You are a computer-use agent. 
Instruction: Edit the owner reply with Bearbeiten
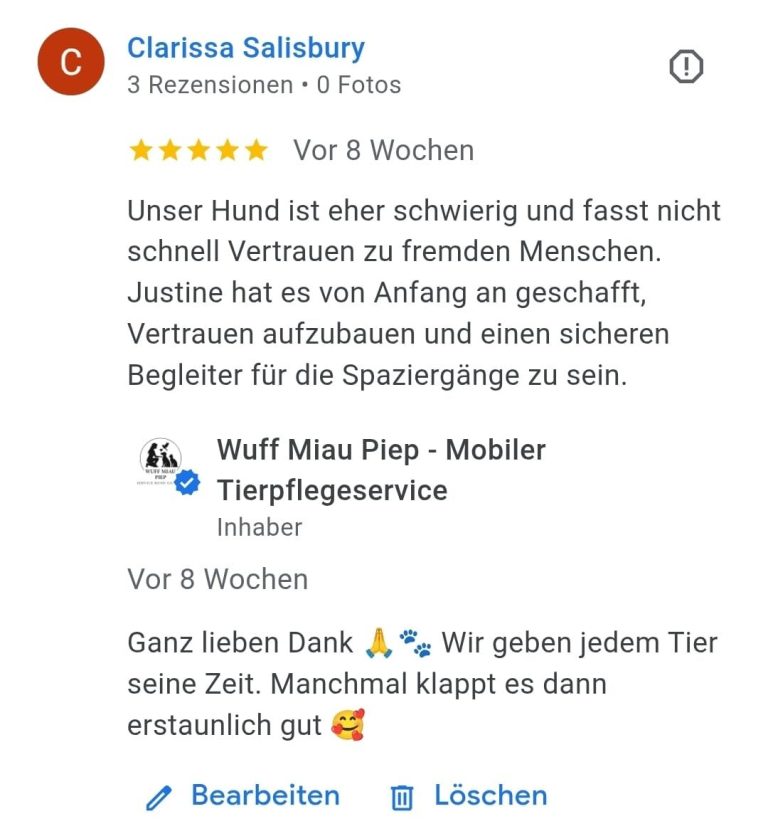tap(243, 796)
